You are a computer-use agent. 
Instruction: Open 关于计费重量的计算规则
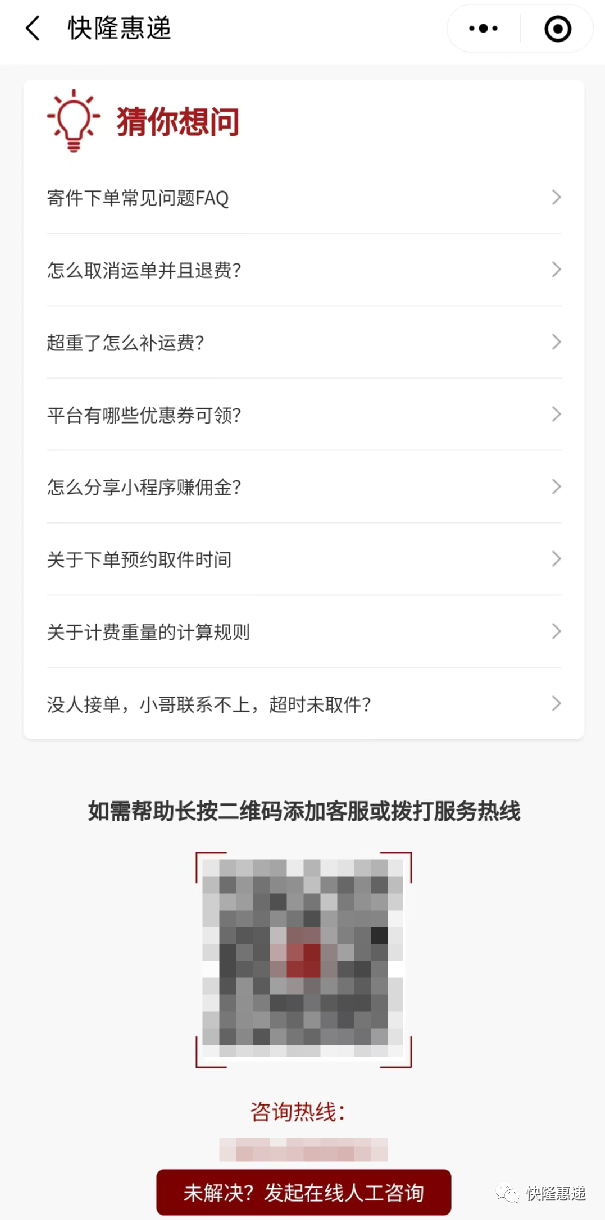coord(304,631)
